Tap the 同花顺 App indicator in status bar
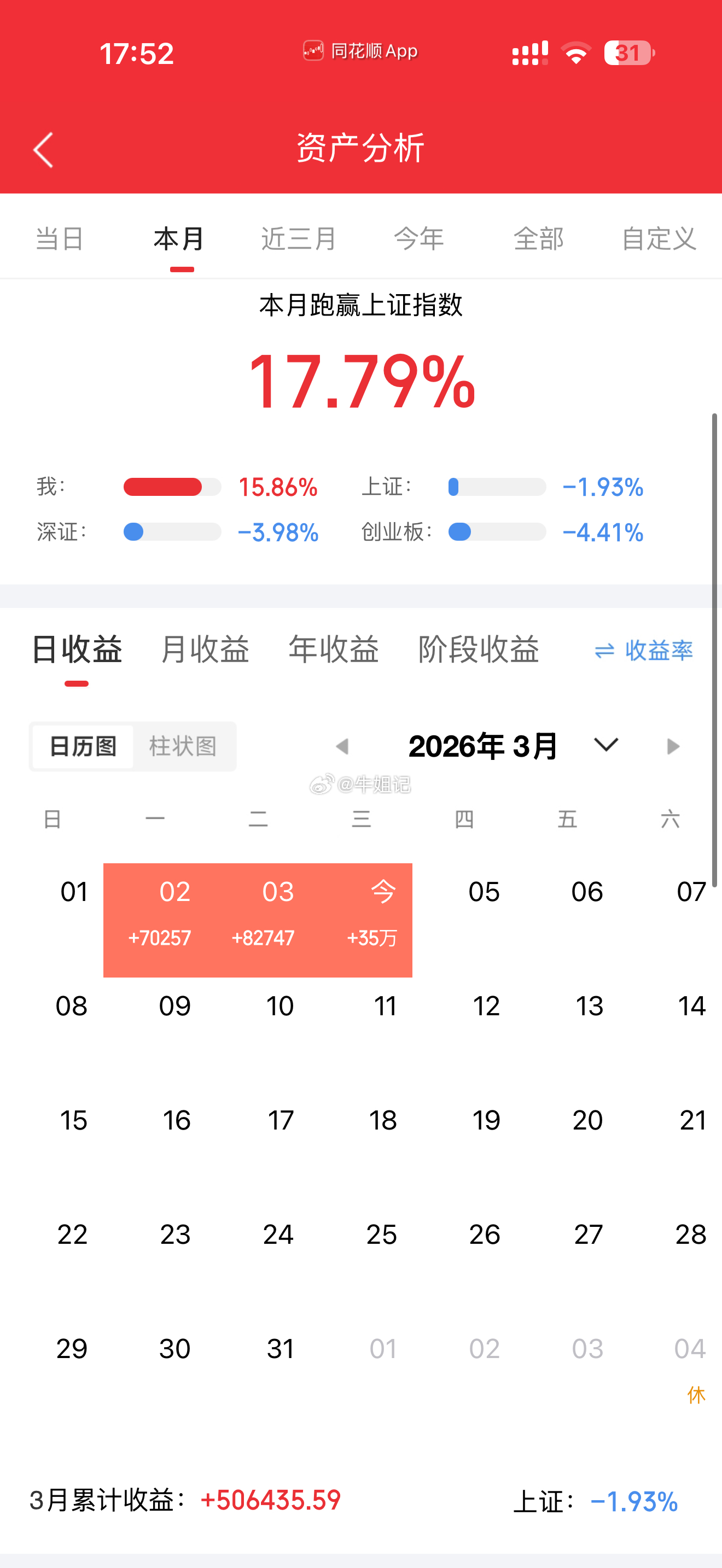Image resolution: width=722 pixels, height=1568 pixels. pos(359,51)
